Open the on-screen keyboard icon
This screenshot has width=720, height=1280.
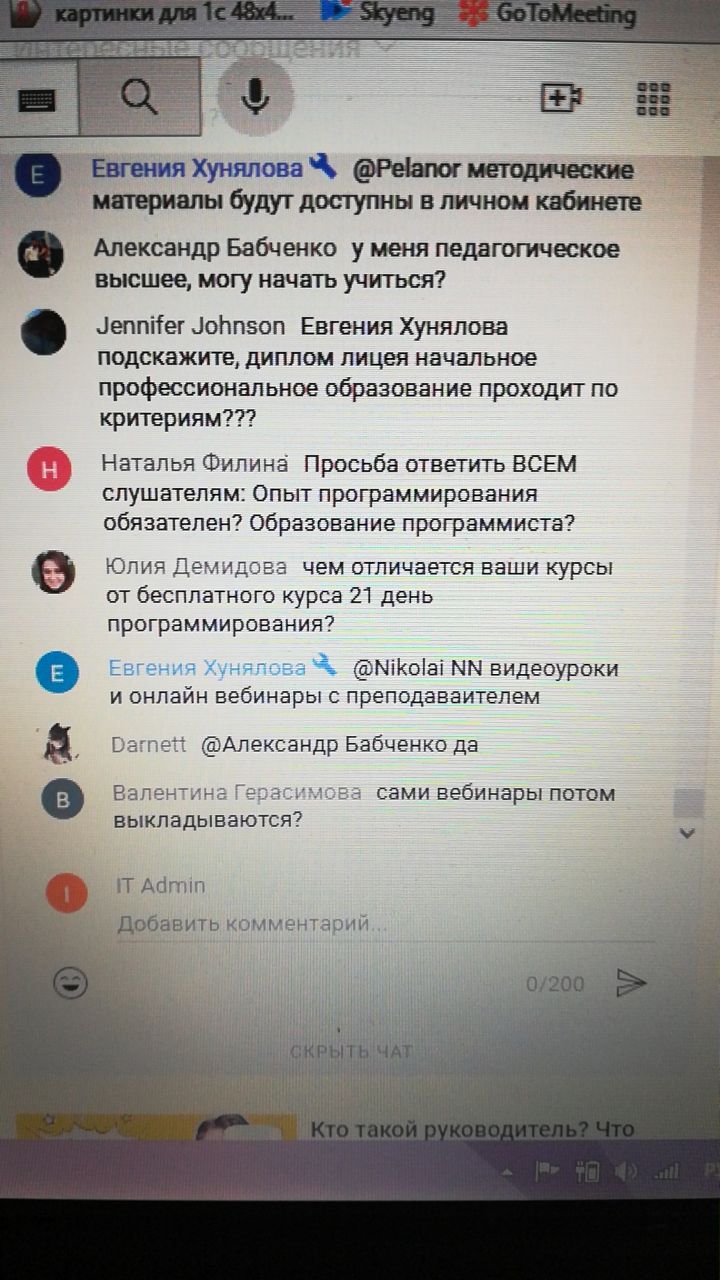tap(37, 100)
